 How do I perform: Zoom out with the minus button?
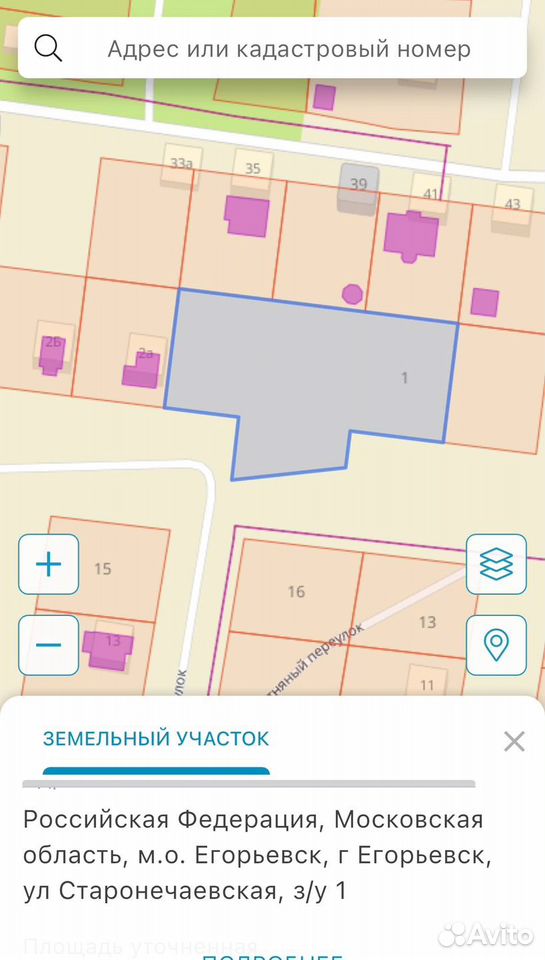[48, 645]
